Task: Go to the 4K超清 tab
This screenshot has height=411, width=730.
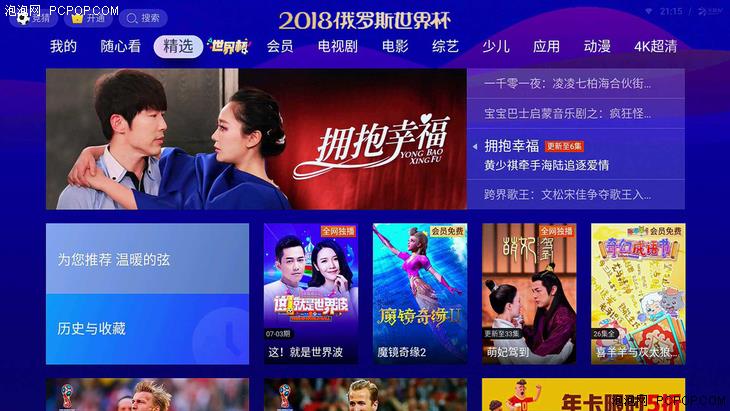Action: pyautogui.click(x=656, y=46)
